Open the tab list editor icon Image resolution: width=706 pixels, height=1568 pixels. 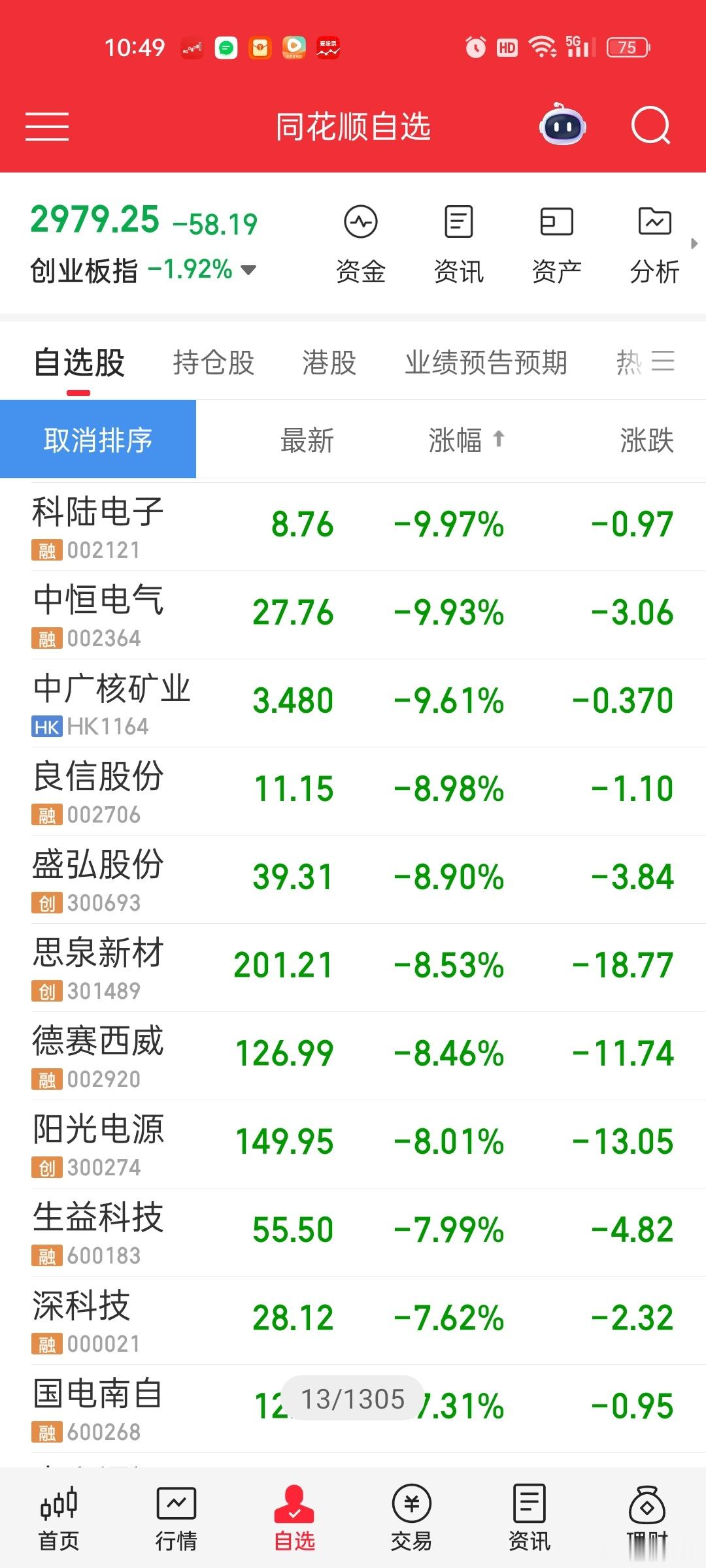tap(663, 361)
